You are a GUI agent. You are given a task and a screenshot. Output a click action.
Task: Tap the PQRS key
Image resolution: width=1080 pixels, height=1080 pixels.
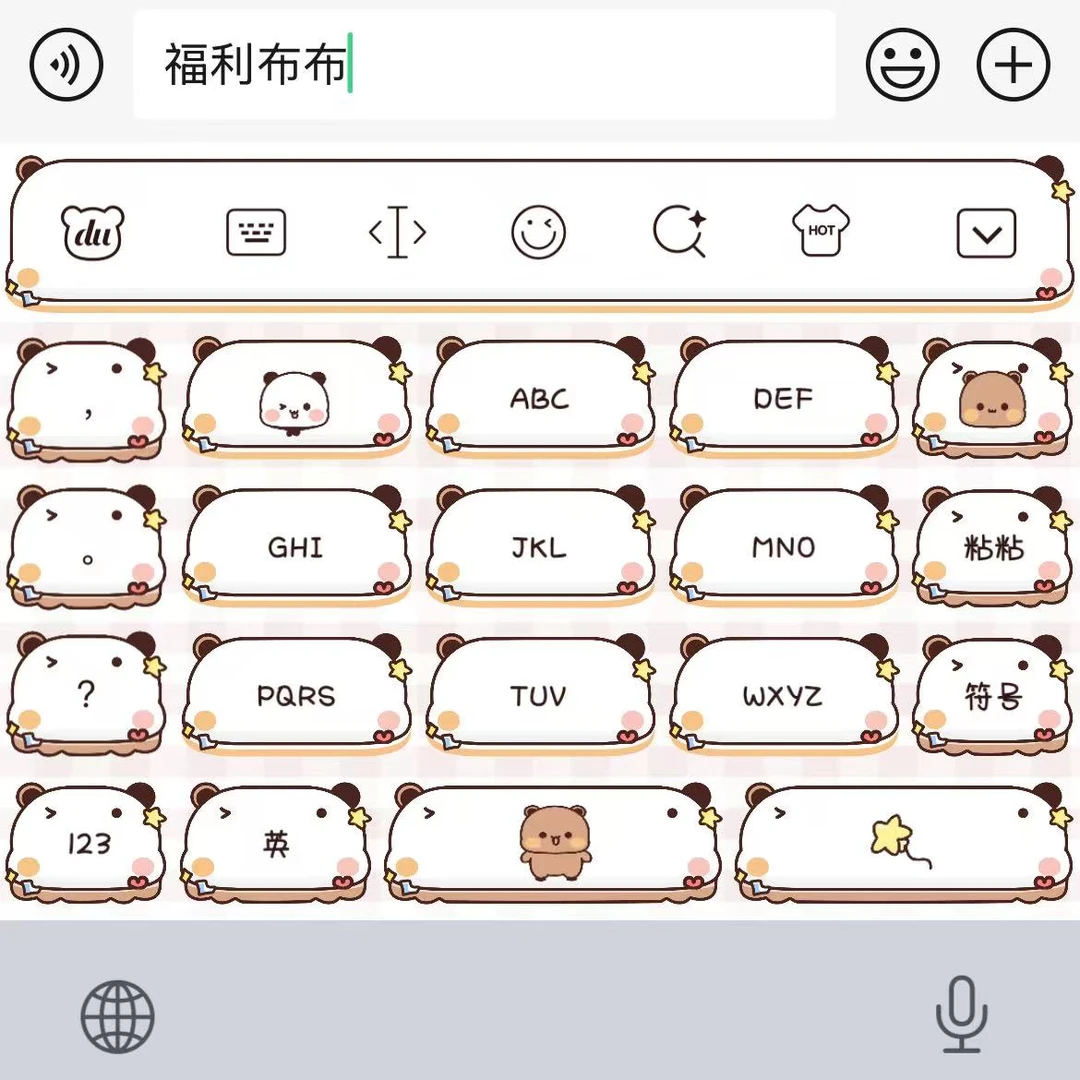click(x=297, y=696)
